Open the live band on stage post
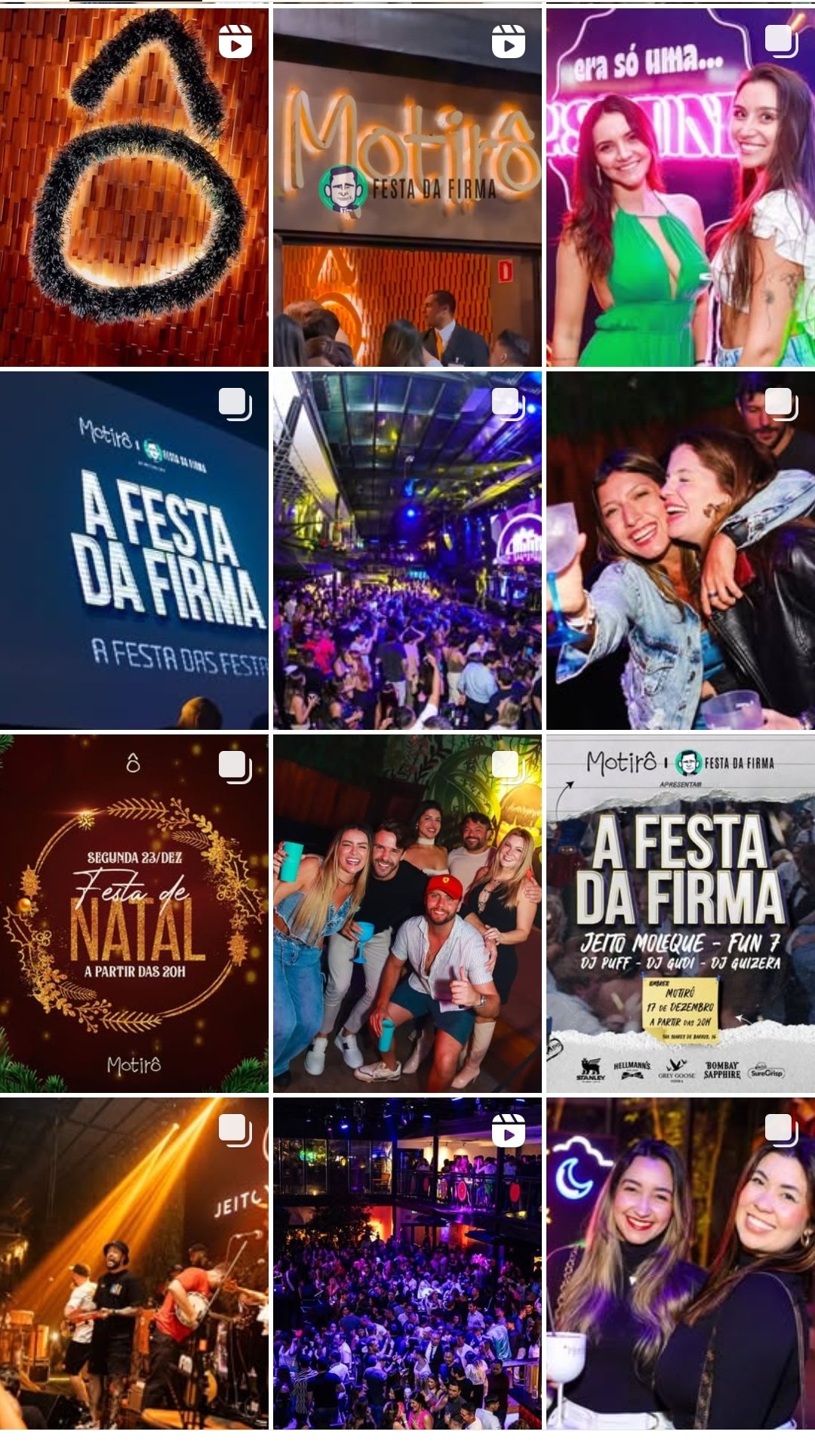Viewport: 815px width, 1456px height. [134, 1263]
